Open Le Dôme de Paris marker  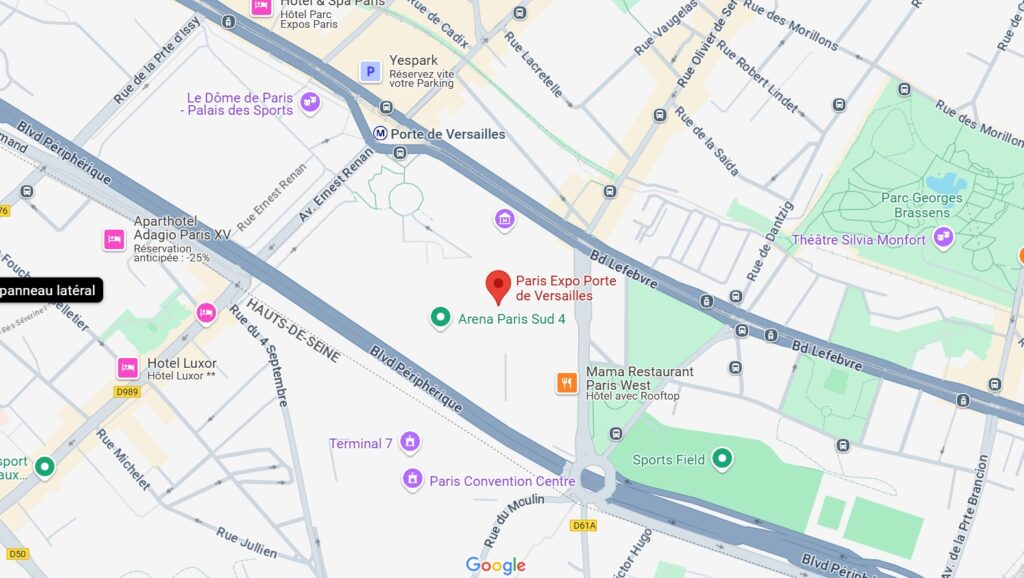coord(310,102)
